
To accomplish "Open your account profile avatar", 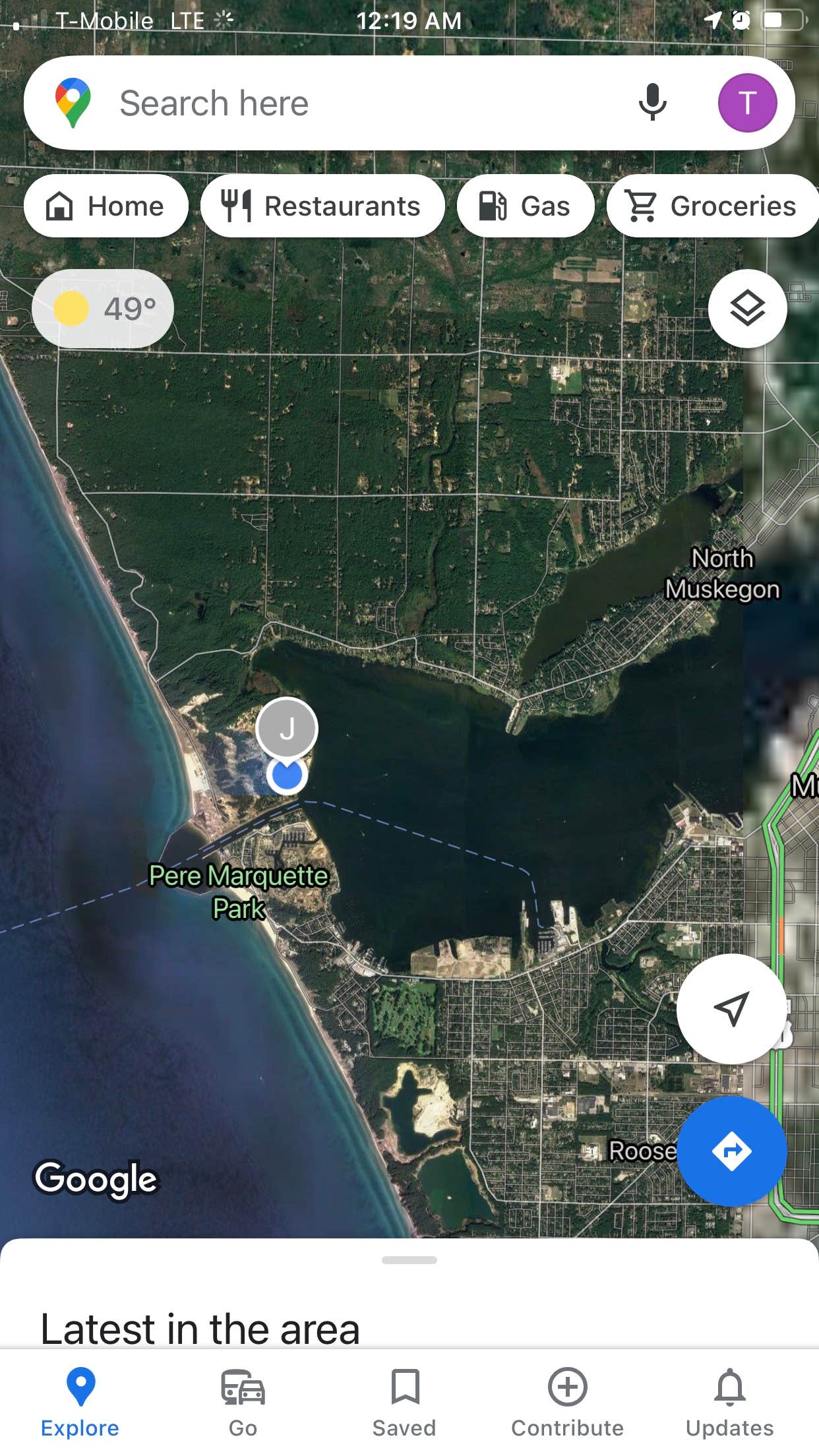I will [x=750, y=102].
